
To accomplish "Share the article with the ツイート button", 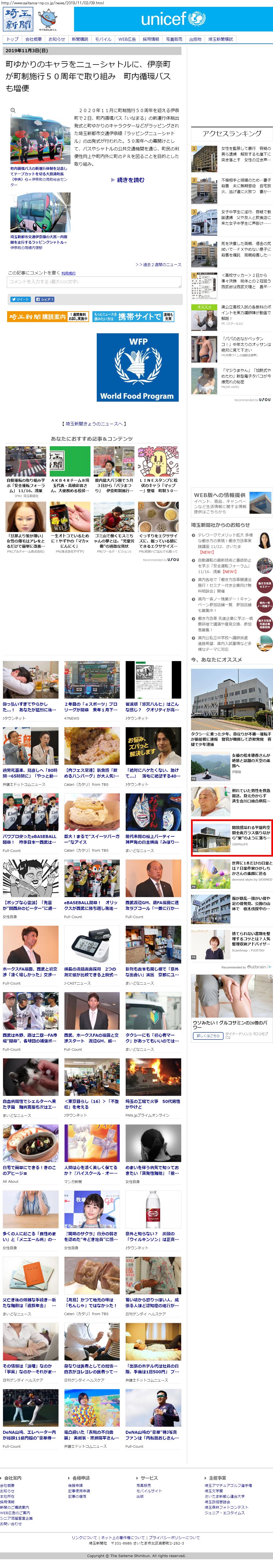I will [x=20, y=299].
